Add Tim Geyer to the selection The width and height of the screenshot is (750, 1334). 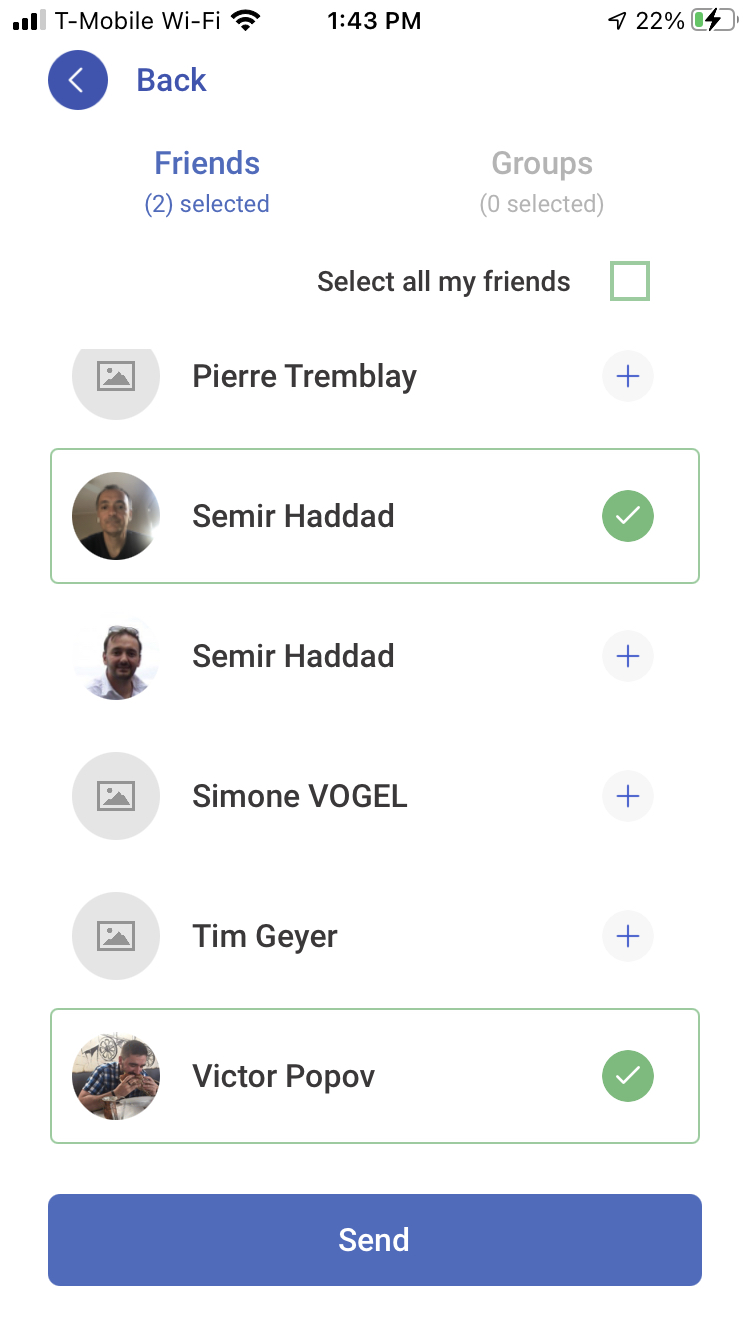point(628,936)
